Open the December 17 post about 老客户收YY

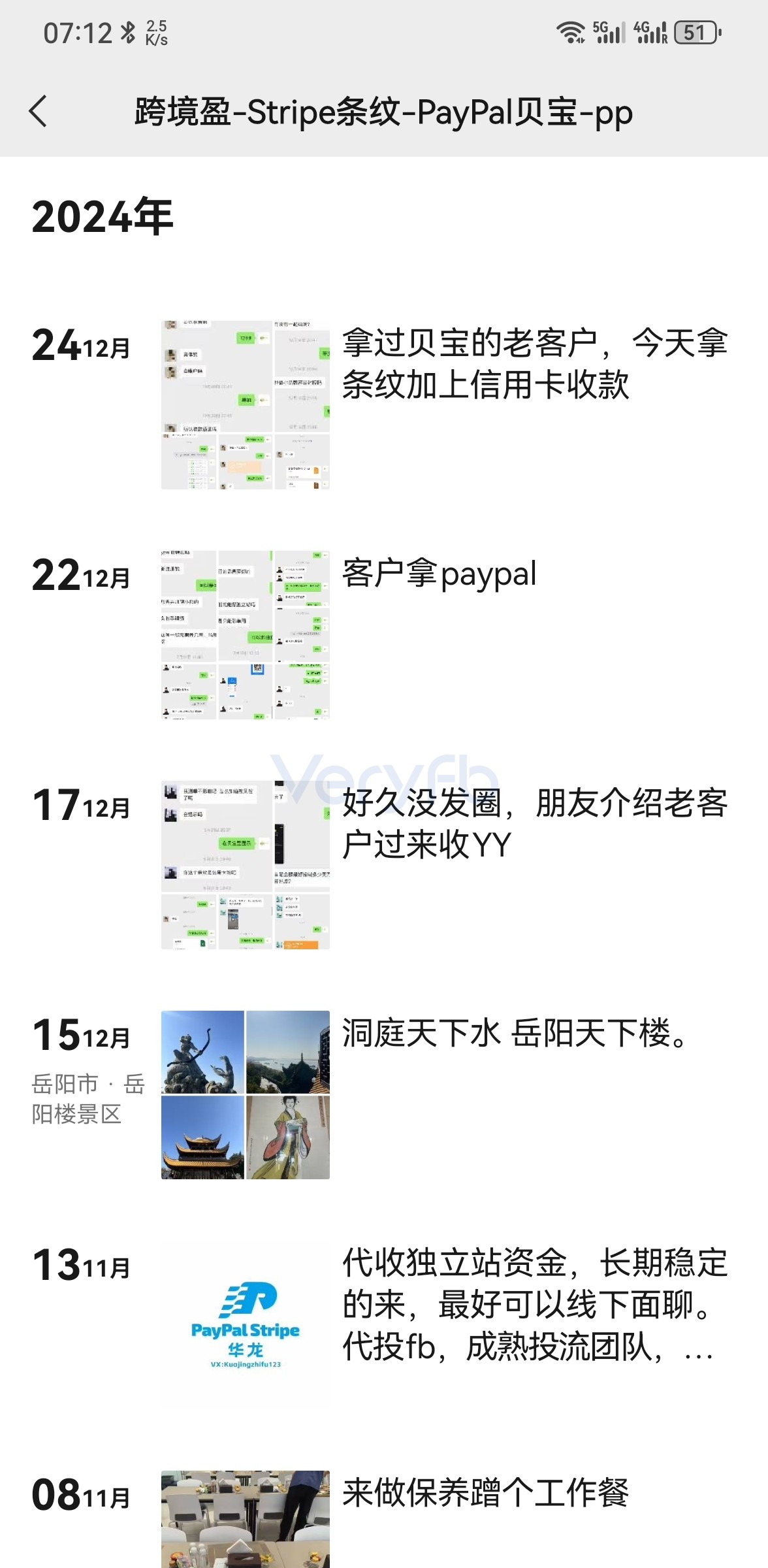[535, 824]
